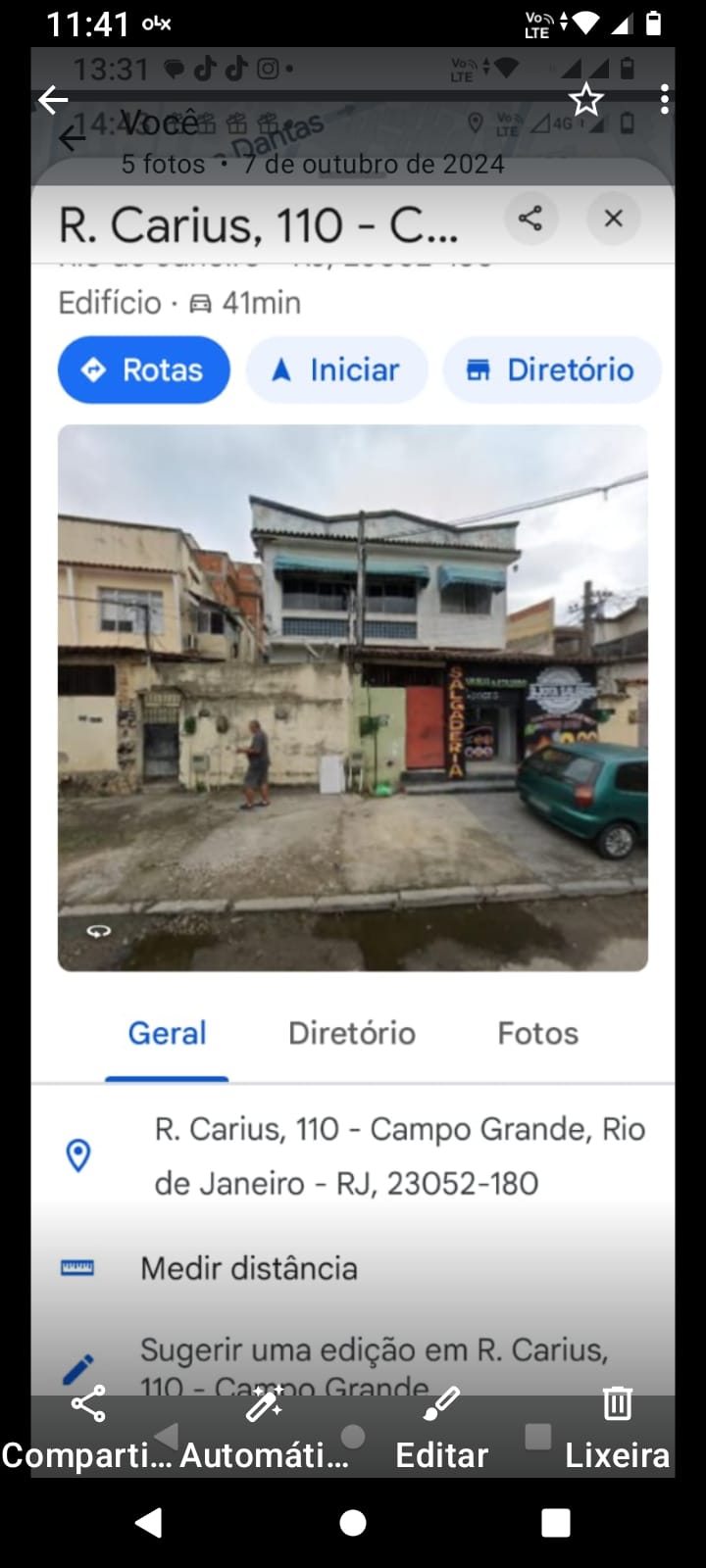706x1568 pixels.
Task: Open the system recent apps button
Action: 556,1522
